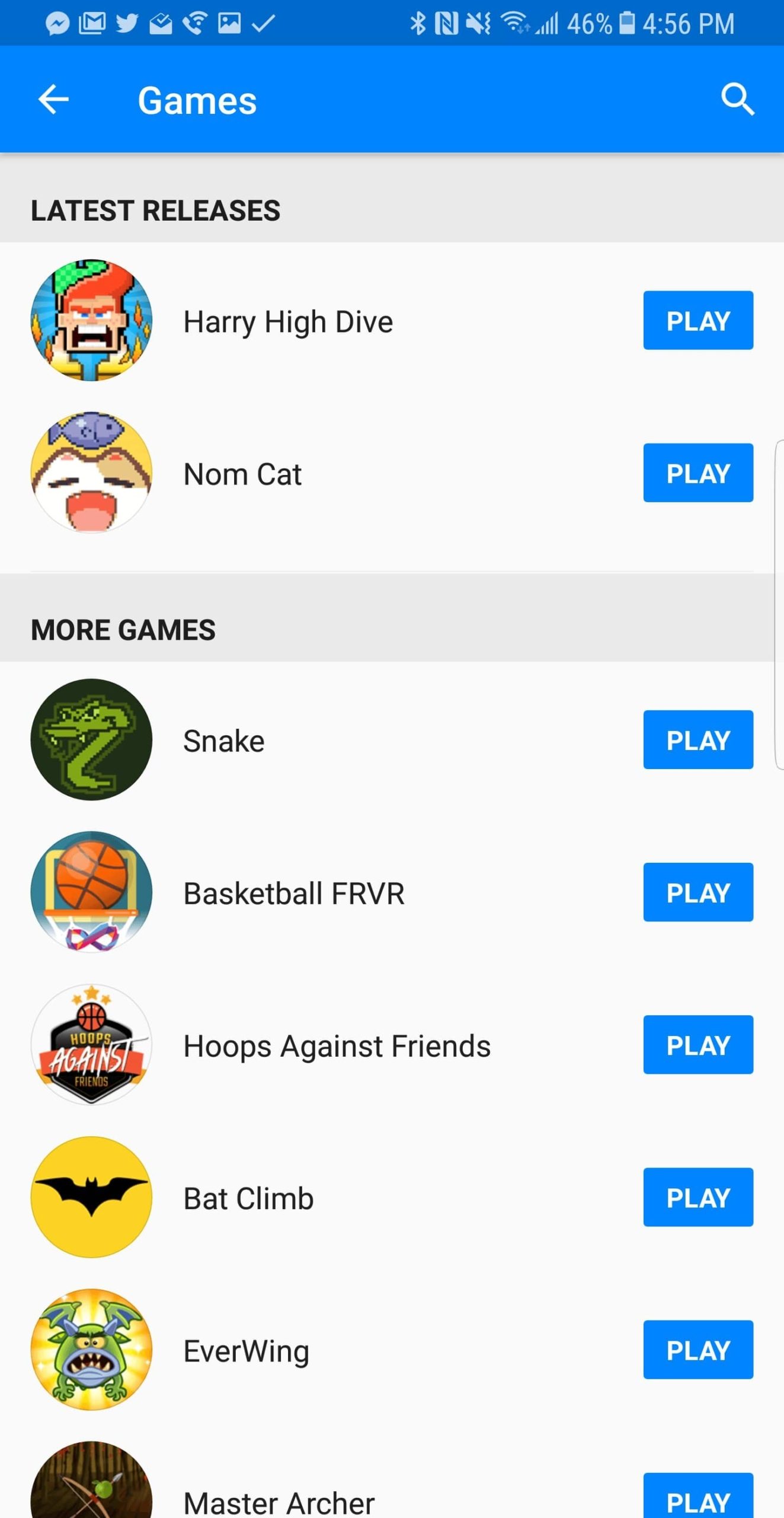Go back from the Games screen
This screenshot has height=1518, width=784.
(x=53, y=100)
